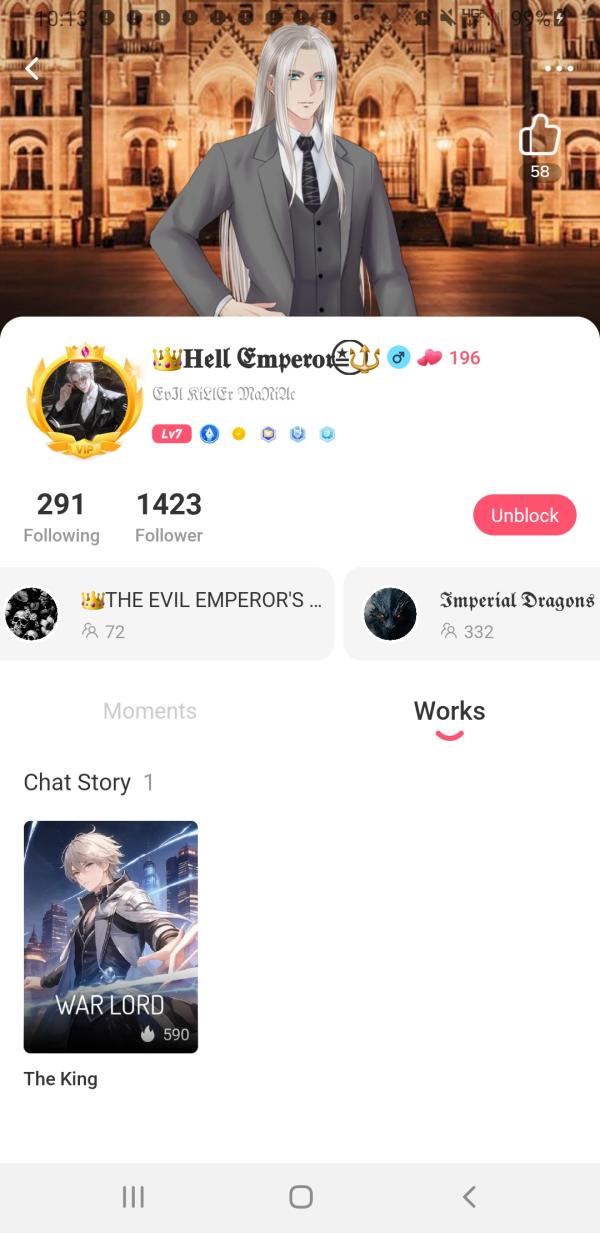Tap the Unblock button
This screenshot has height=1233, width=600.
pos(524,515)
